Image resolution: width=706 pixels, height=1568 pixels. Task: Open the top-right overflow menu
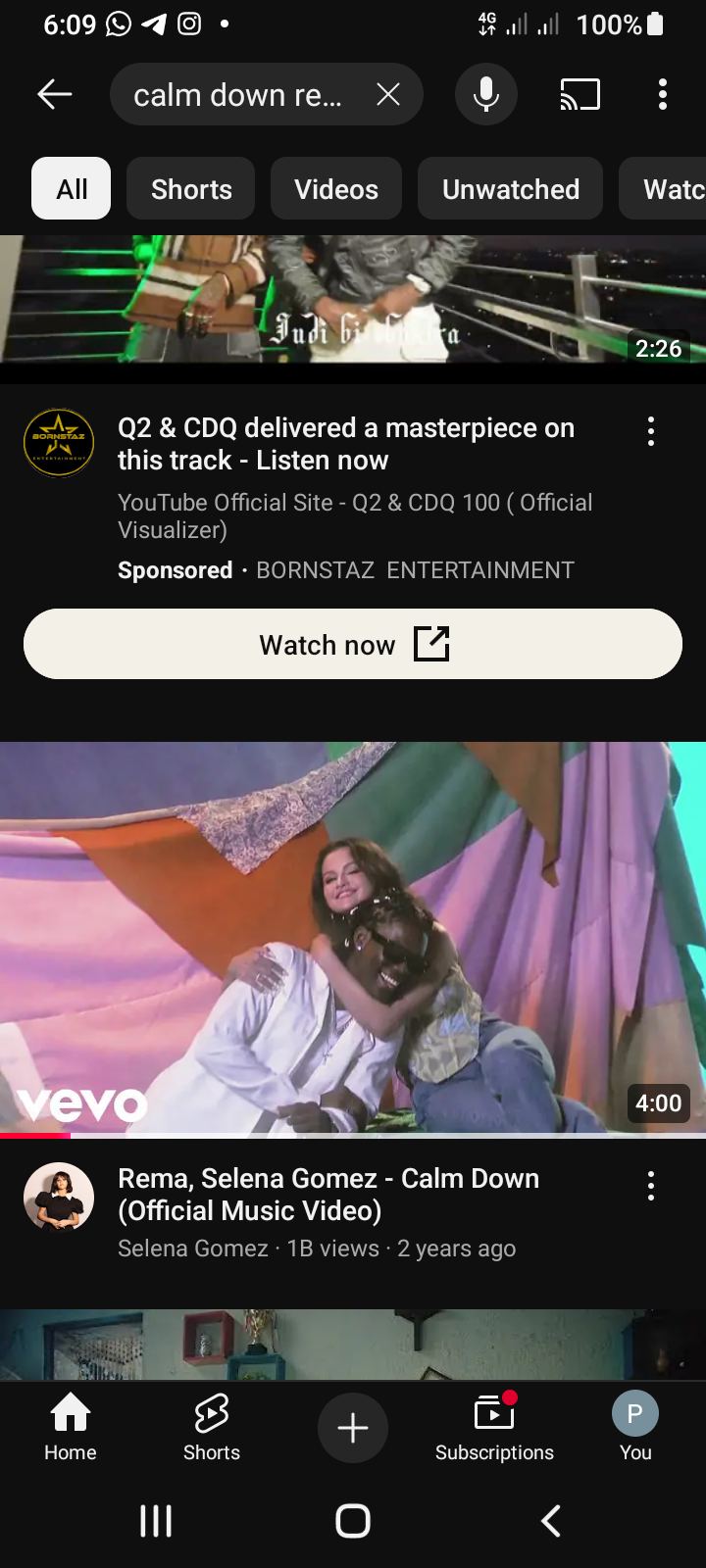click(x=663, y=94)
